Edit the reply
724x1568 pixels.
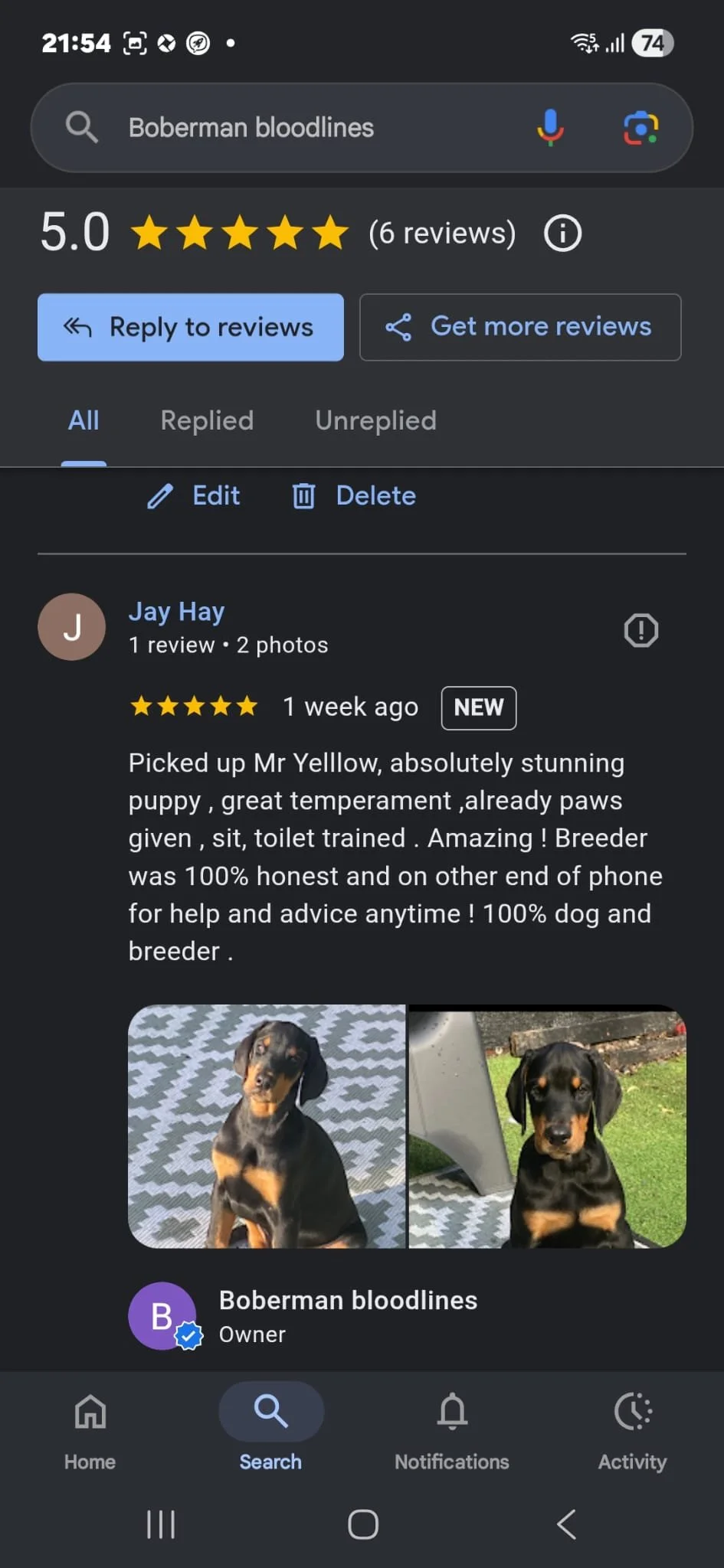click(193, 496)
